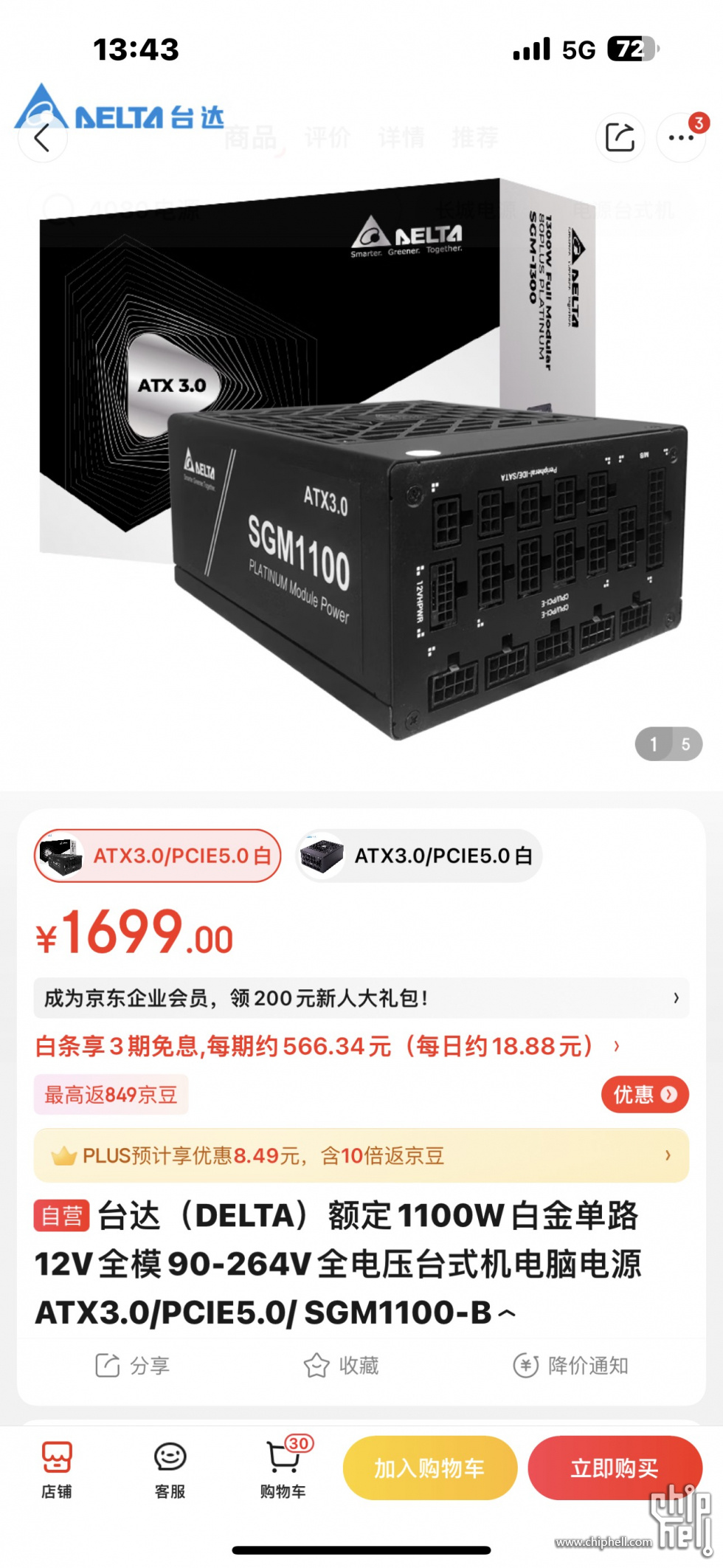Tap the 优惠 coupon button
The image size is (723, 1568).
pos(645,1094)
